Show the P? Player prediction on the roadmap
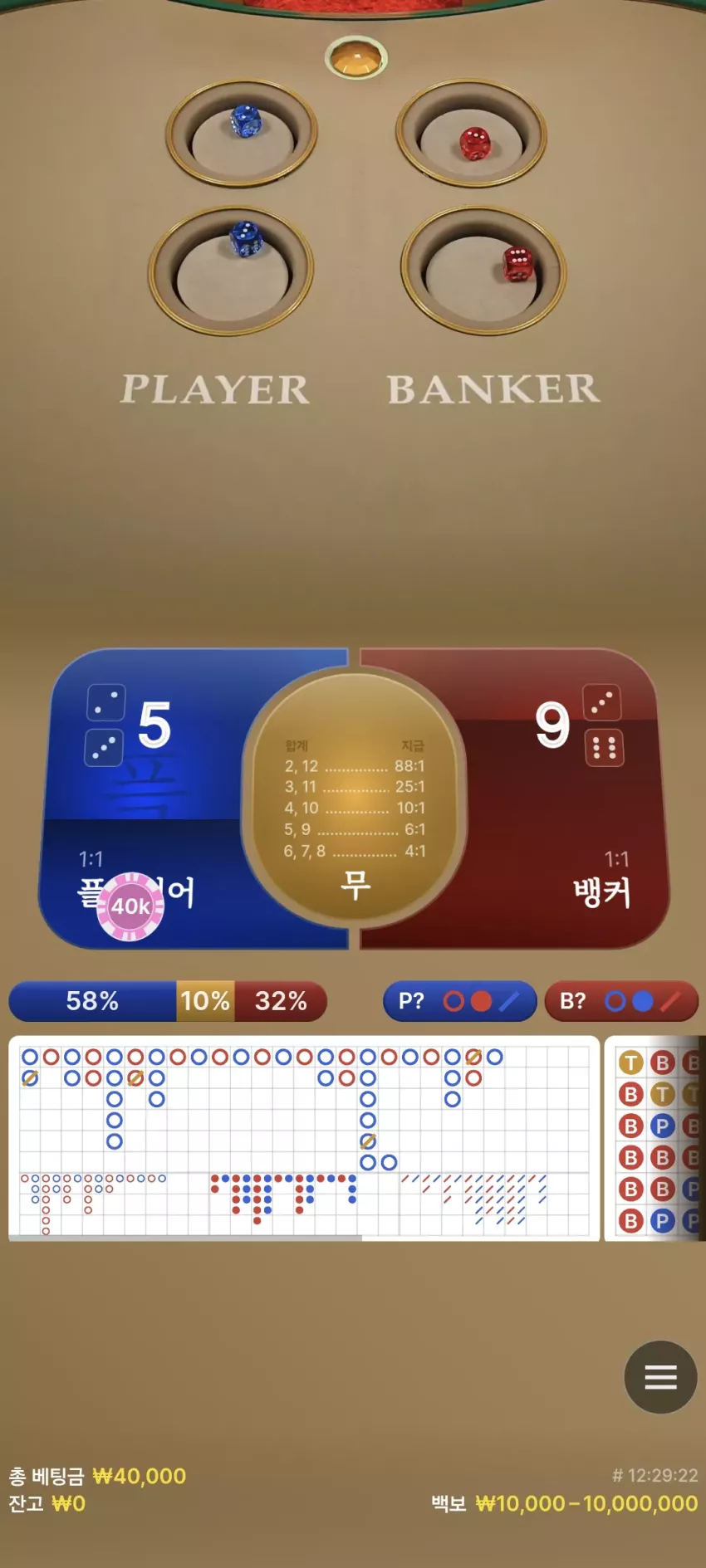Viewport: 706px width, 1568px height. tap(460, 1001)
